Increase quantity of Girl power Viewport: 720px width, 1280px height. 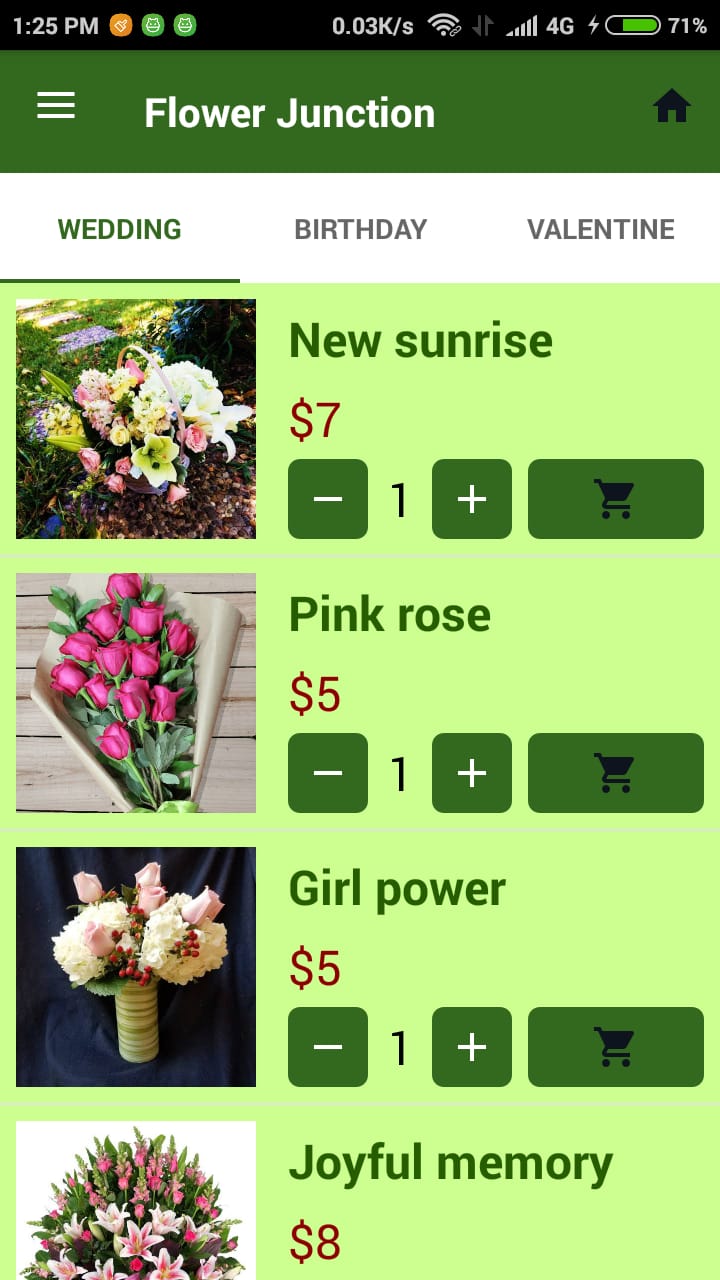(x=471, y=1046)
